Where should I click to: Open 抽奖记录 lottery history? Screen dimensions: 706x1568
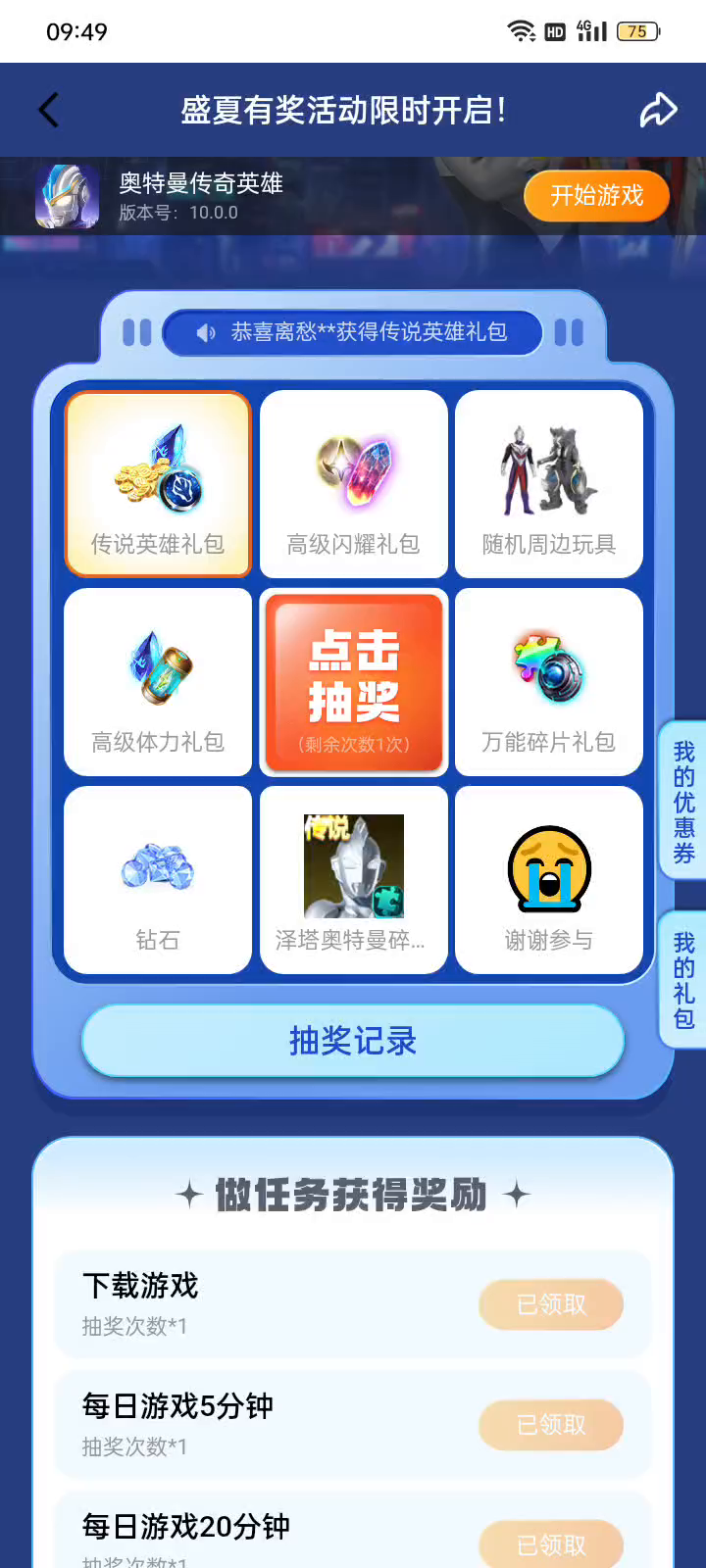(x=353, y=1041)
